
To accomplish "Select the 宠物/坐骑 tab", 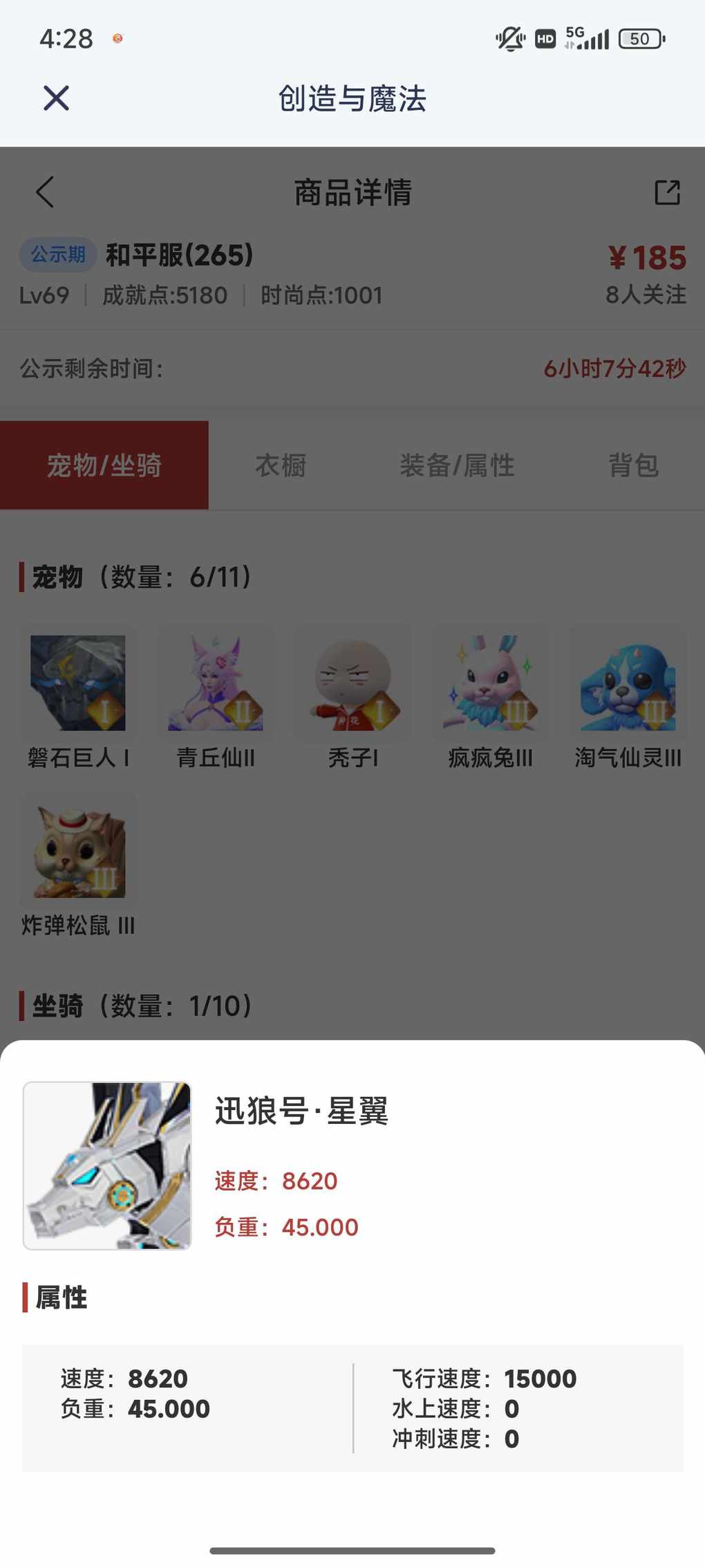I will point(104,465).
